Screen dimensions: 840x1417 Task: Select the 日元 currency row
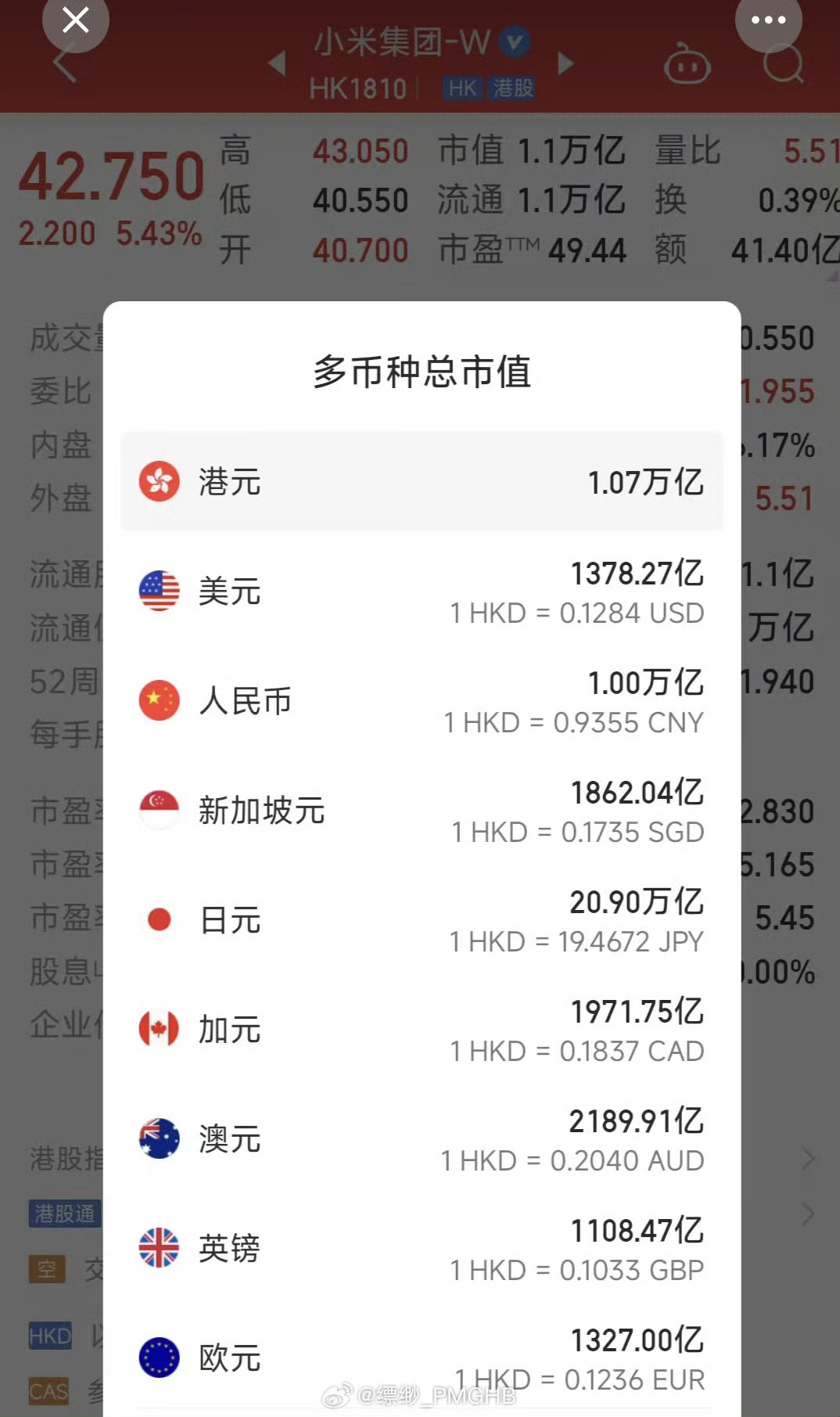[422, 921]
